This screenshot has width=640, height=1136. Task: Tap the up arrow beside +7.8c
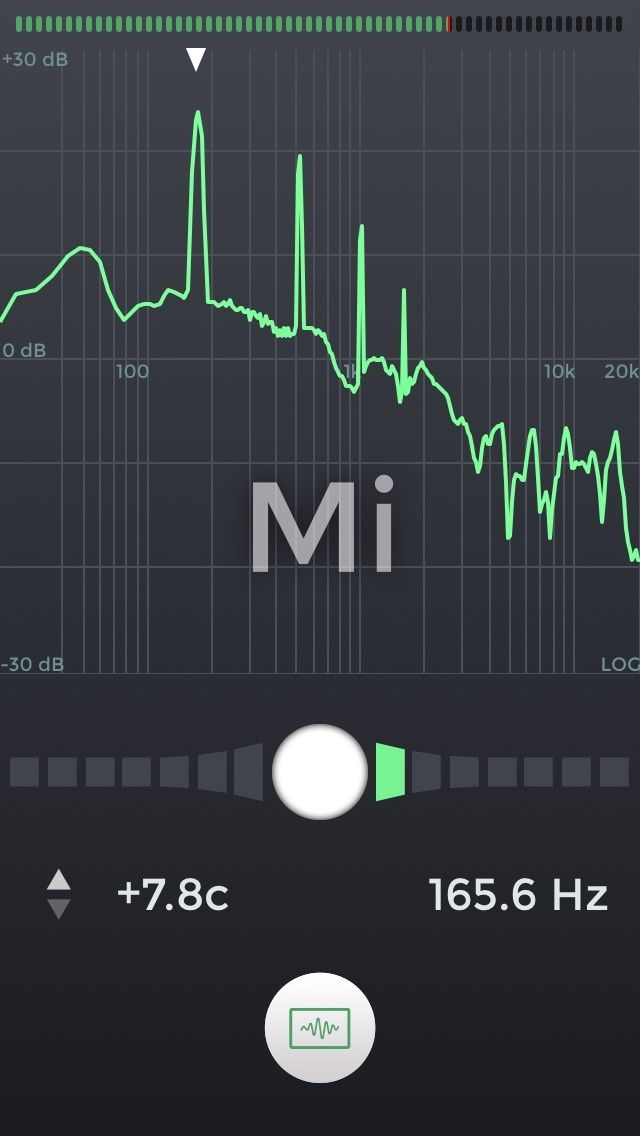[59, 880]
